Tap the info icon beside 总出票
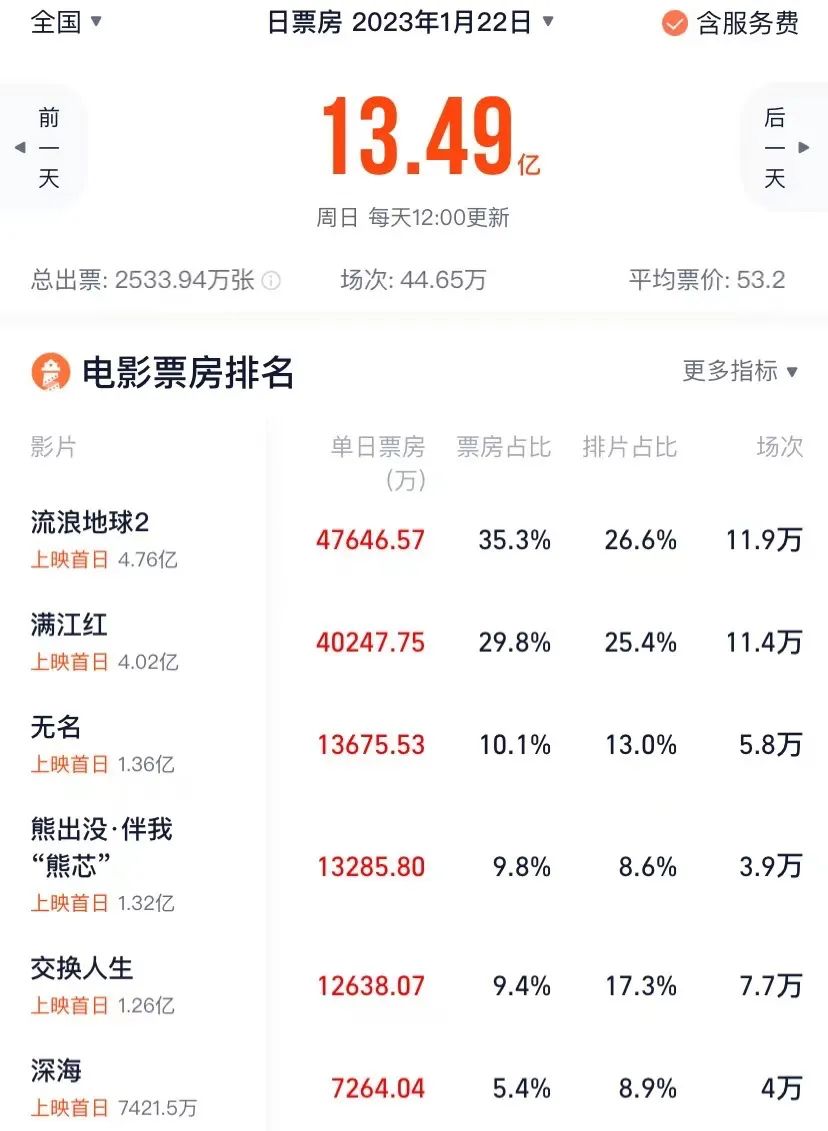Screen dimensions: 828x1131 [271, 281]
